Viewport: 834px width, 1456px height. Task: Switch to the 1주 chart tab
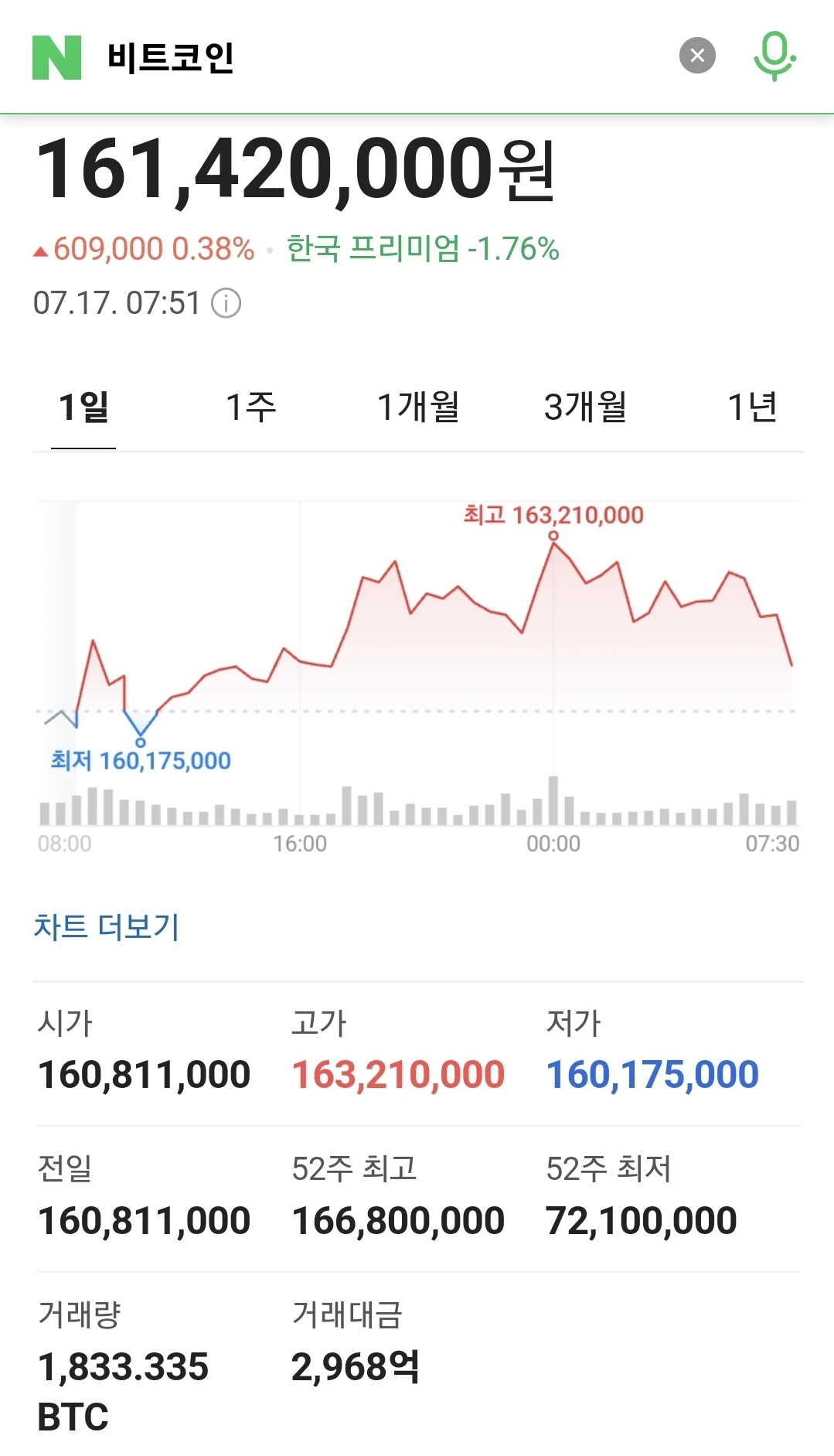pyautogui.click(x=250, y=407)
